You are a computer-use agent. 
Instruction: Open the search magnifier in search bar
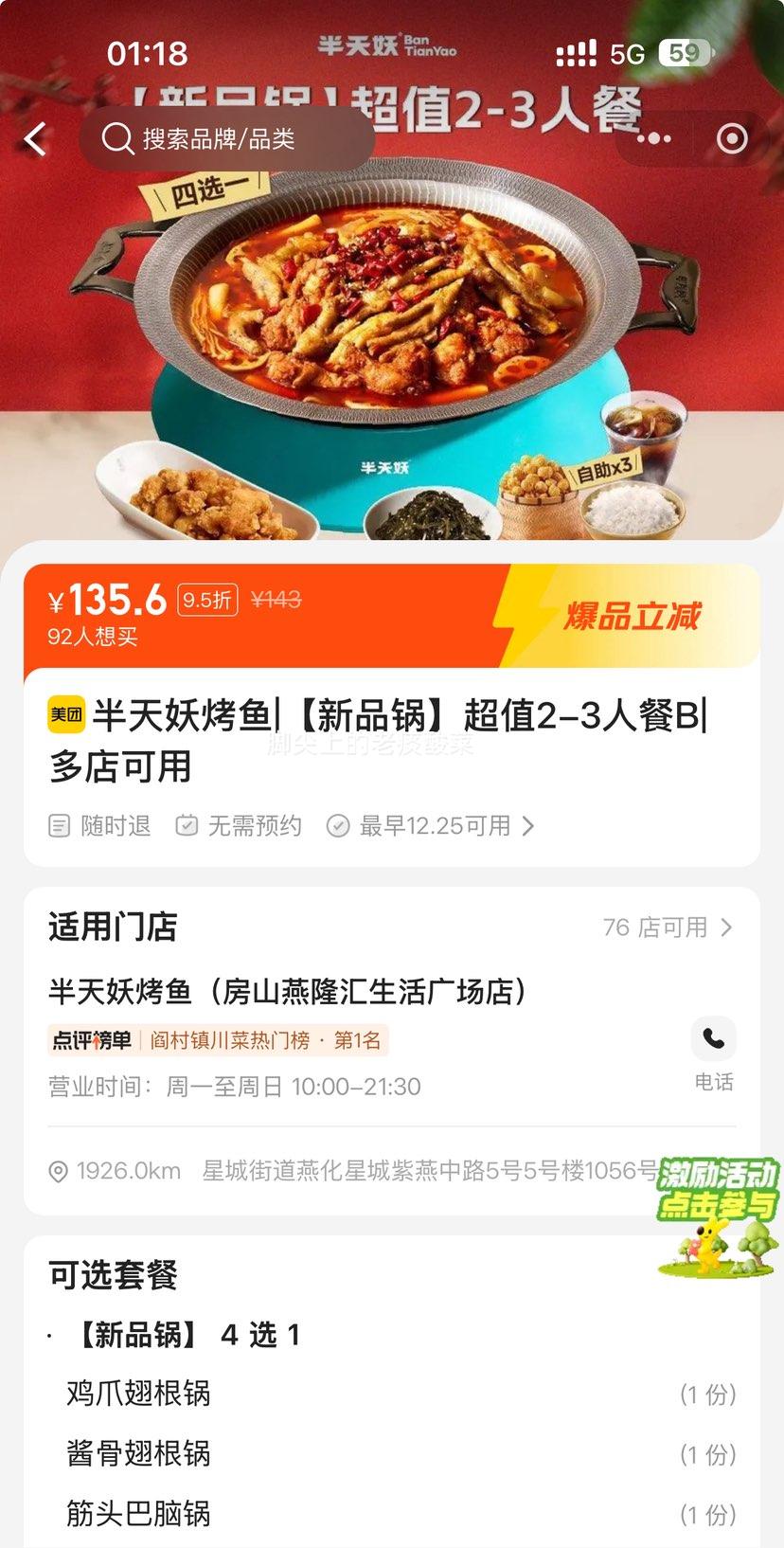pos(117,138)
